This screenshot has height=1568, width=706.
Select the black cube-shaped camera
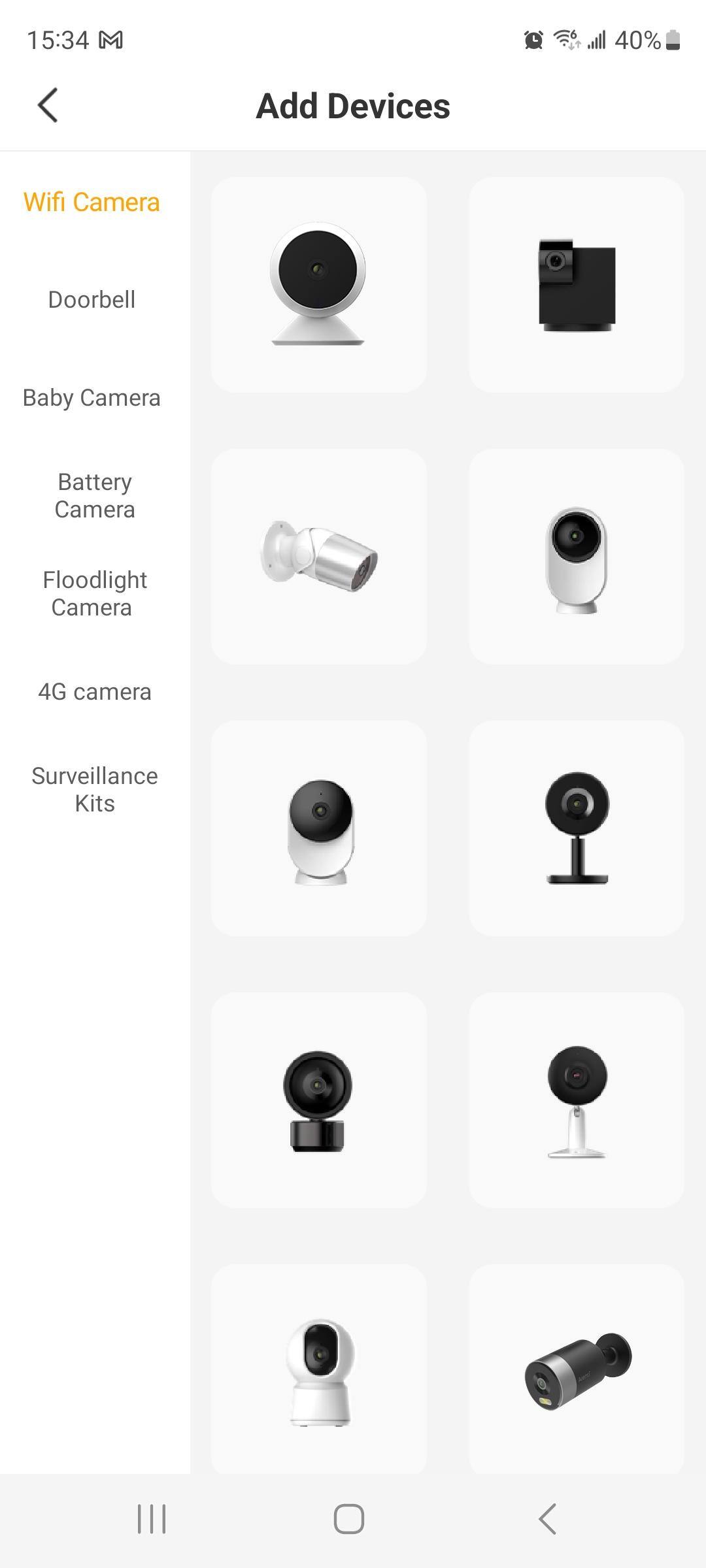(576, 285)
